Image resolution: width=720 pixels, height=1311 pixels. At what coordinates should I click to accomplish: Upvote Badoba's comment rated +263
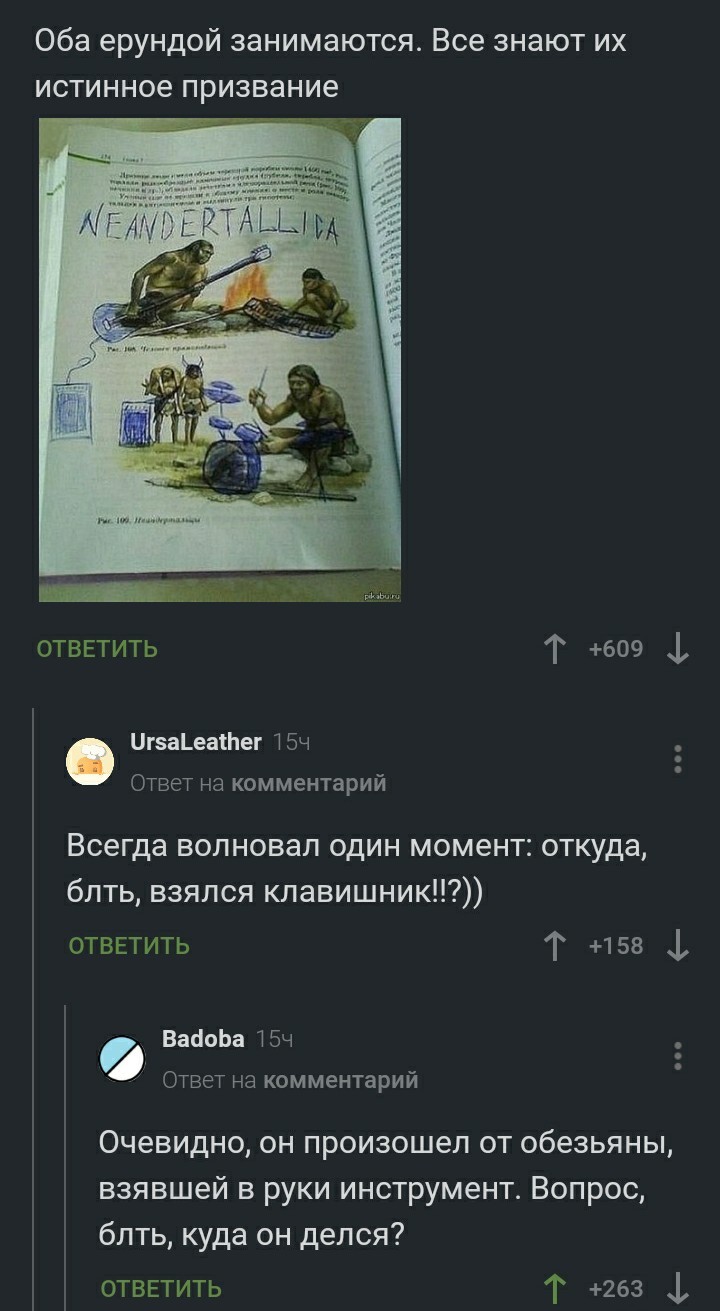pyautogui.click(x=553, y=1288)
